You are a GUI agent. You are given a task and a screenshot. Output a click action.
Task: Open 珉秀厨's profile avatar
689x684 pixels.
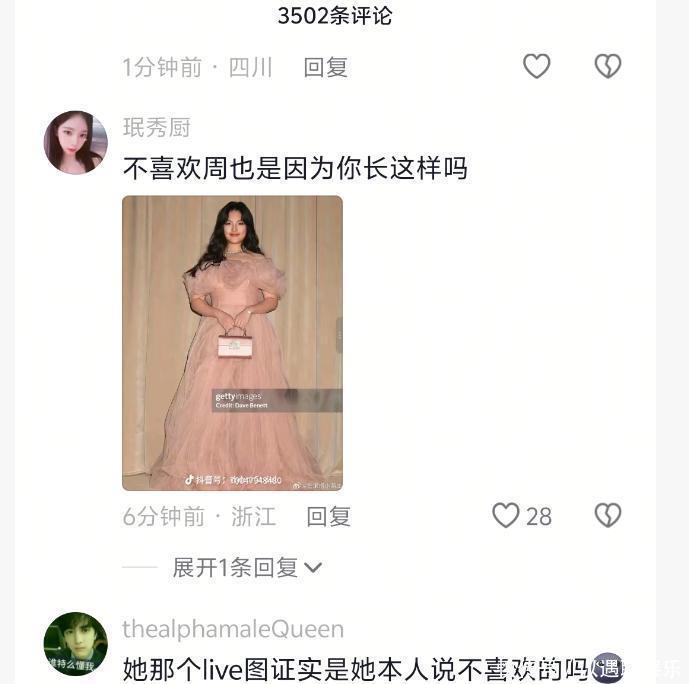point(76,143)
